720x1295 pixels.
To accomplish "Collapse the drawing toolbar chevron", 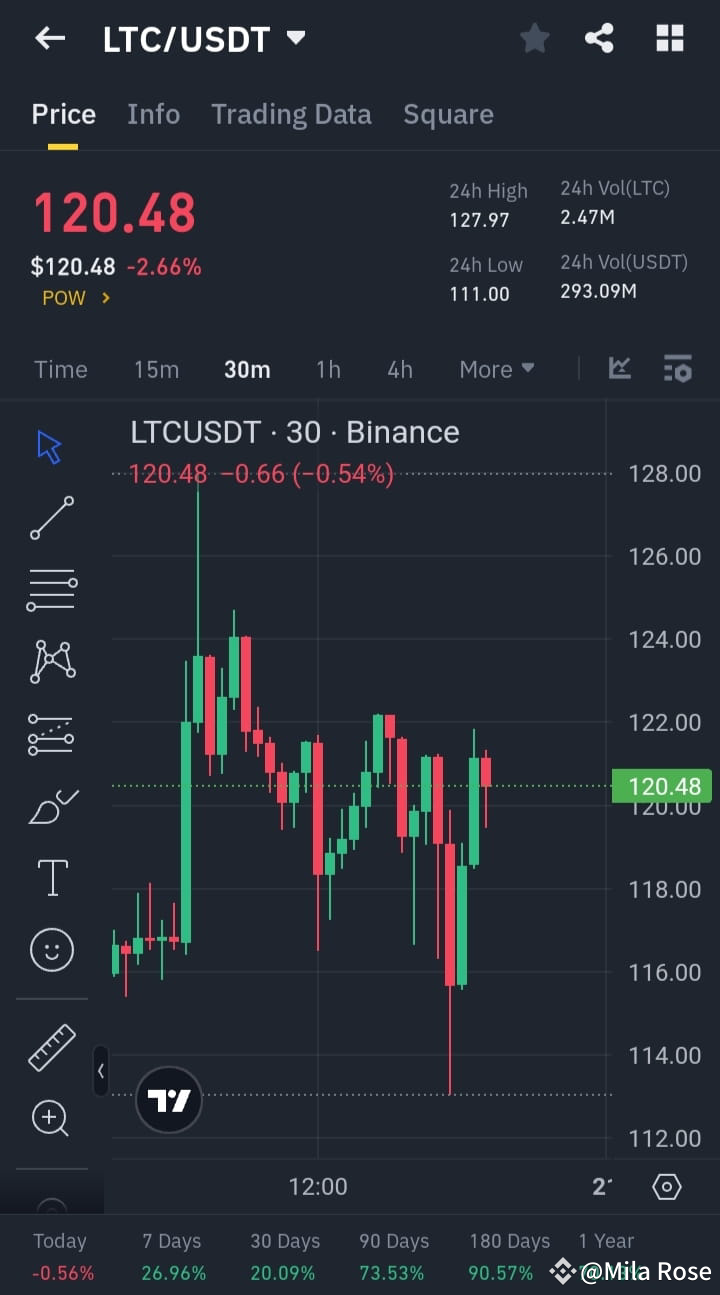I will click(101, 1071).
